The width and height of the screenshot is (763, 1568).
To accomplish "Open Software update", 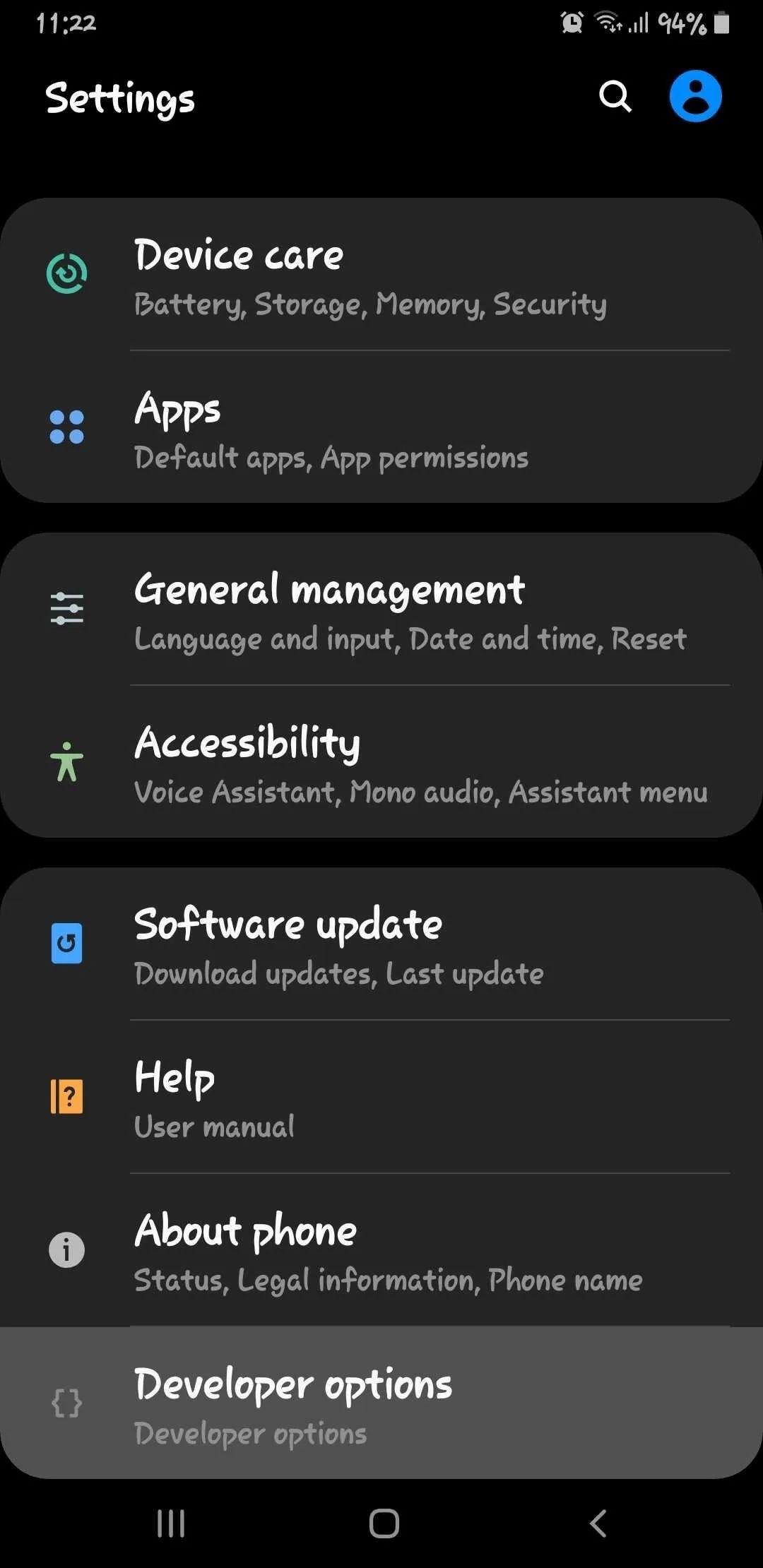I will pyautogui.click(x=381, y=944).
